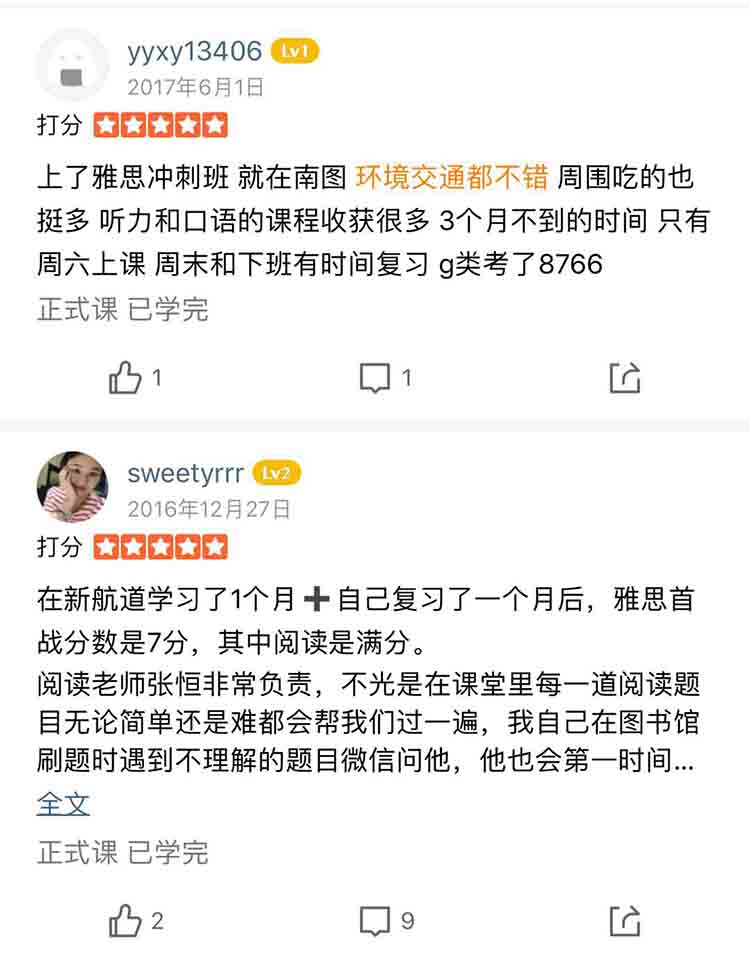Open yyxy13406's profile avatar

pos(72,65)
